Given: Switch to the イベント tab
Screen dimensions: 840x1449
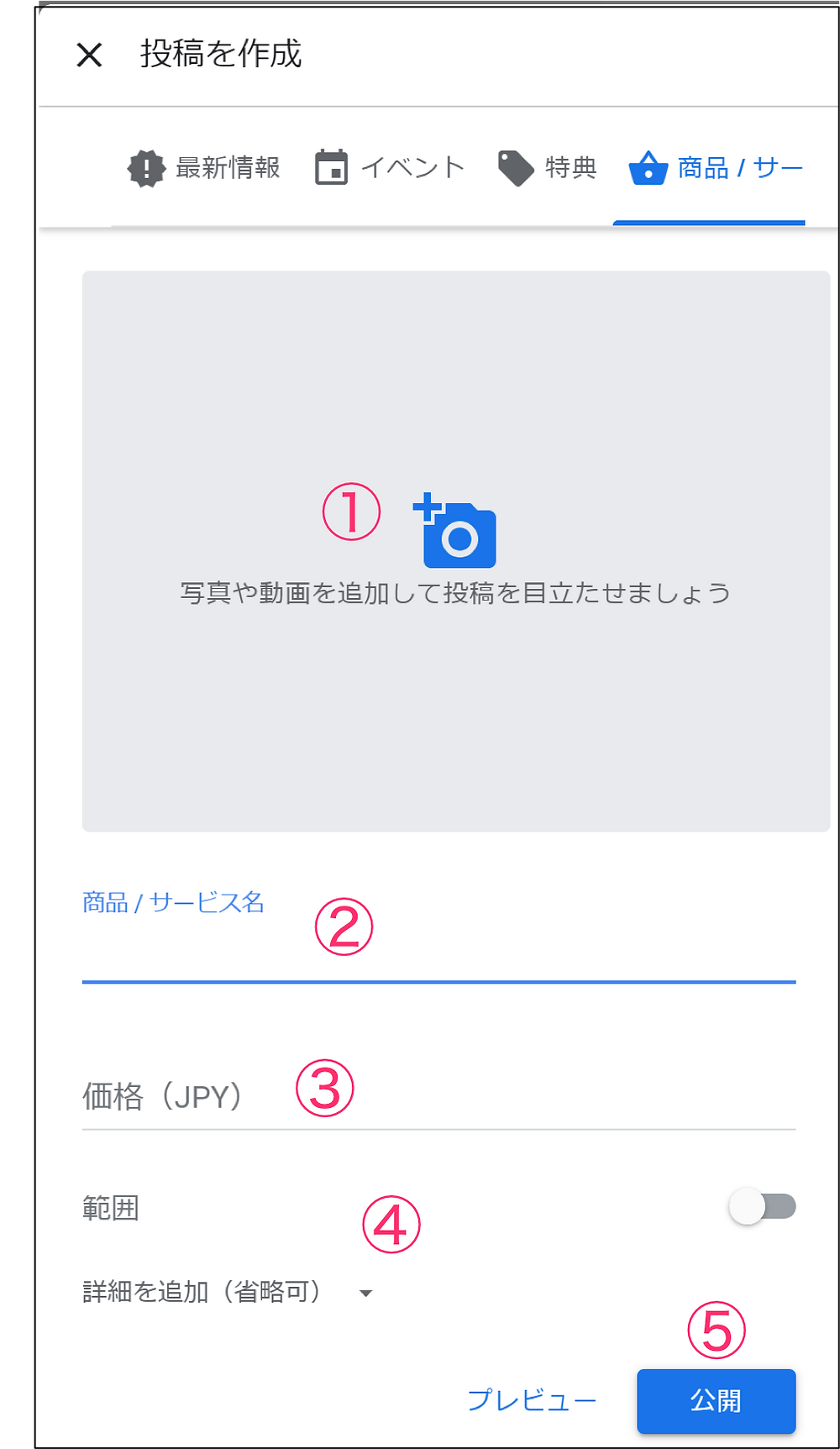Looking at the screenshot, I should (x=389, y=168).
